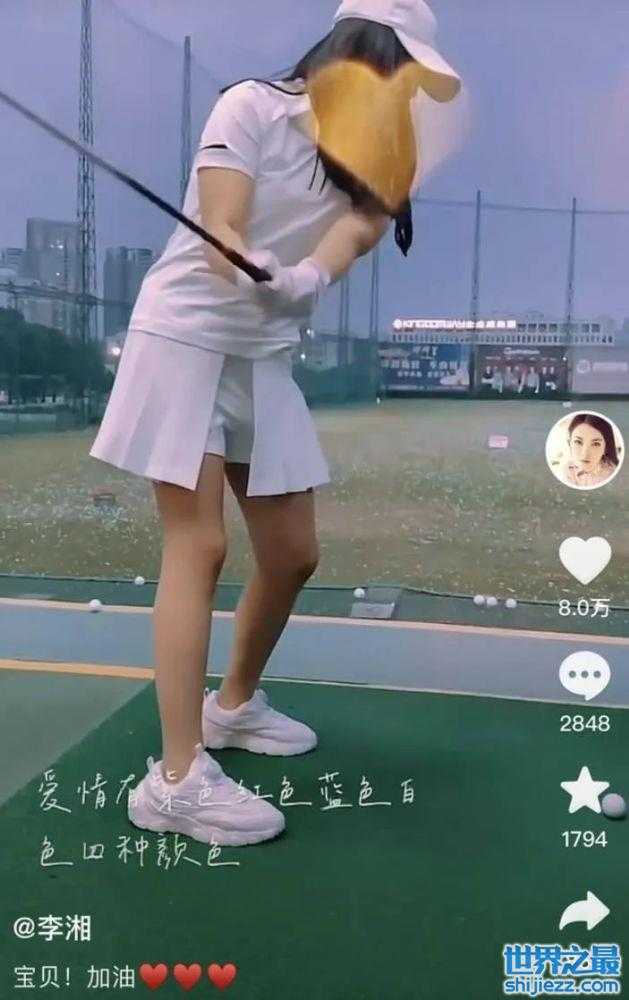Open the video creator's profile avatar
Screen dimensions: 629x1000
click(x=584, y=449)
